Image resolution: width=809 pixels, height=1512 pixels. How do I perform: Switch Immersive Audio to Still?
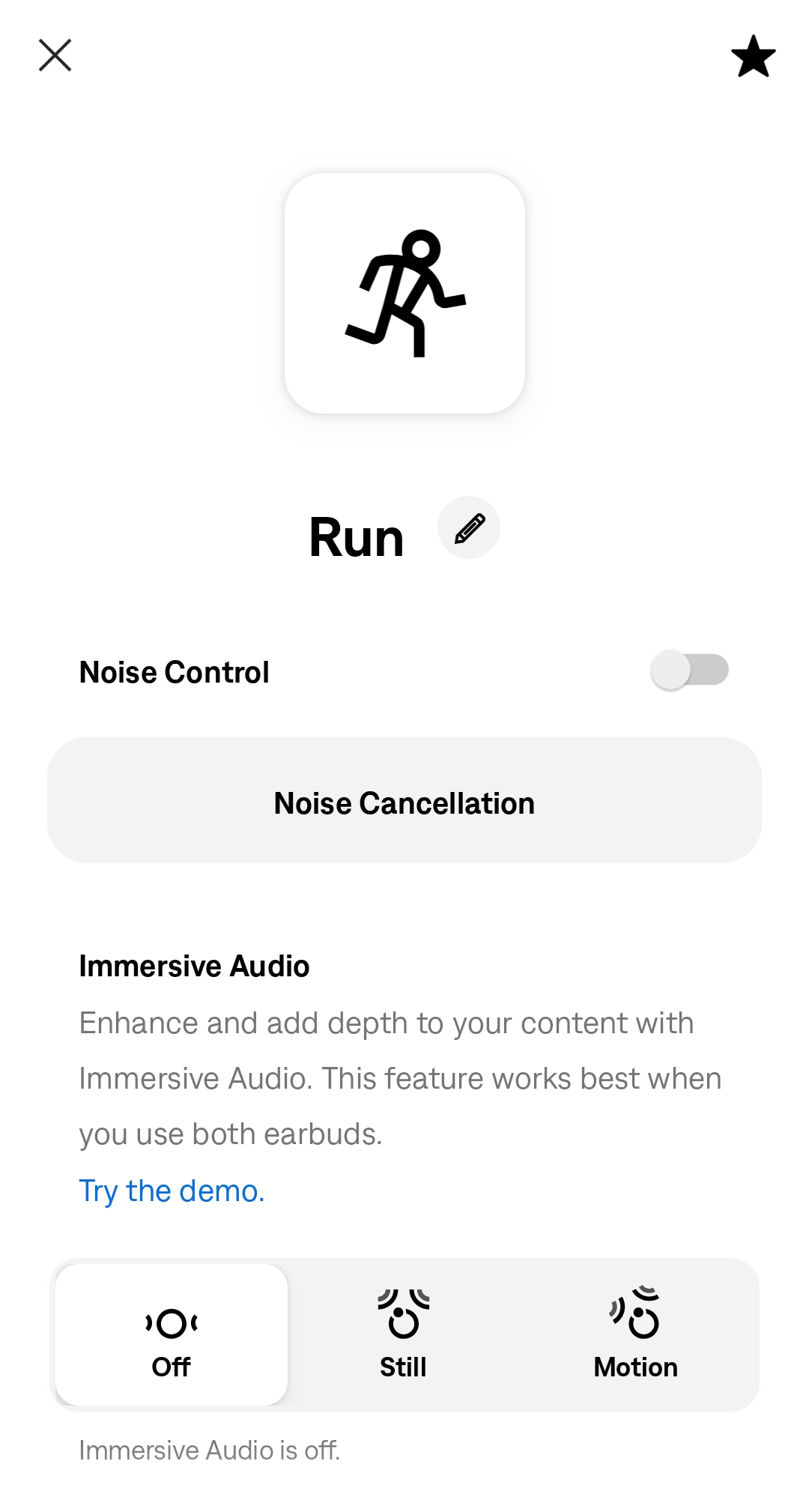pyautogui.click(x=404, y=1334)
